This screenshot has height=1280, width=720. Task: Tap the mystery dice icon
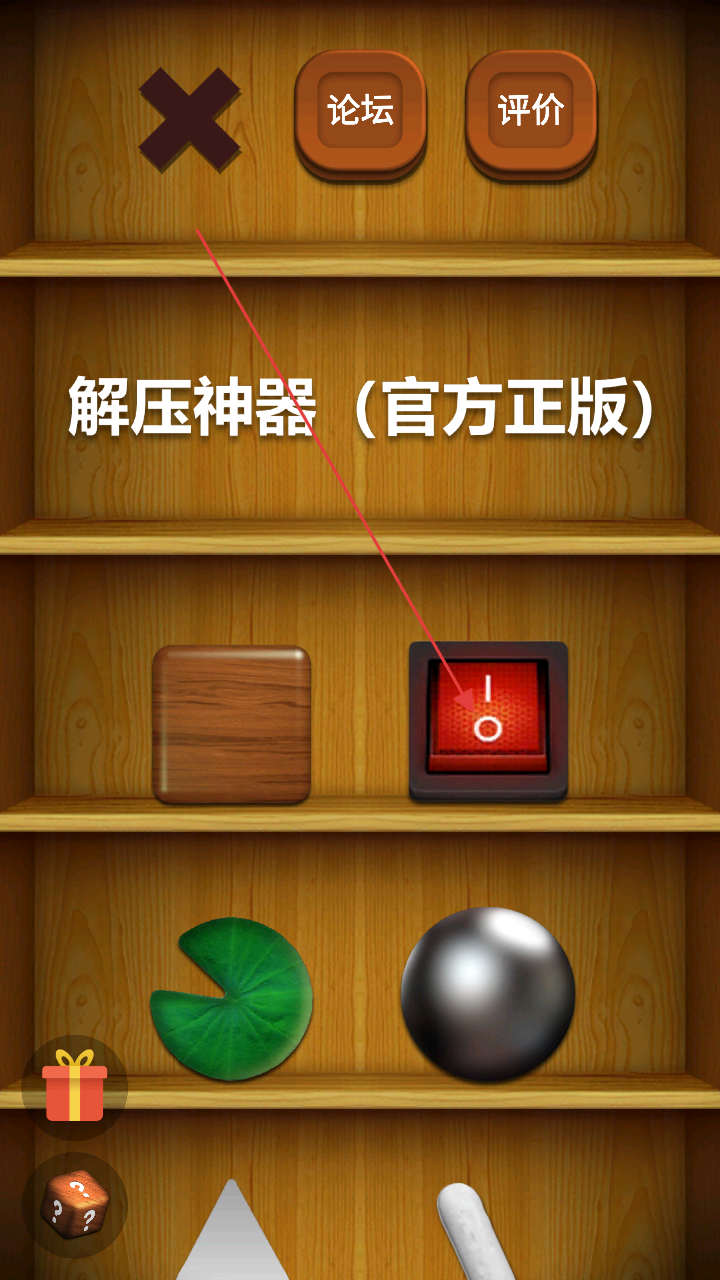click(75, 1205)
